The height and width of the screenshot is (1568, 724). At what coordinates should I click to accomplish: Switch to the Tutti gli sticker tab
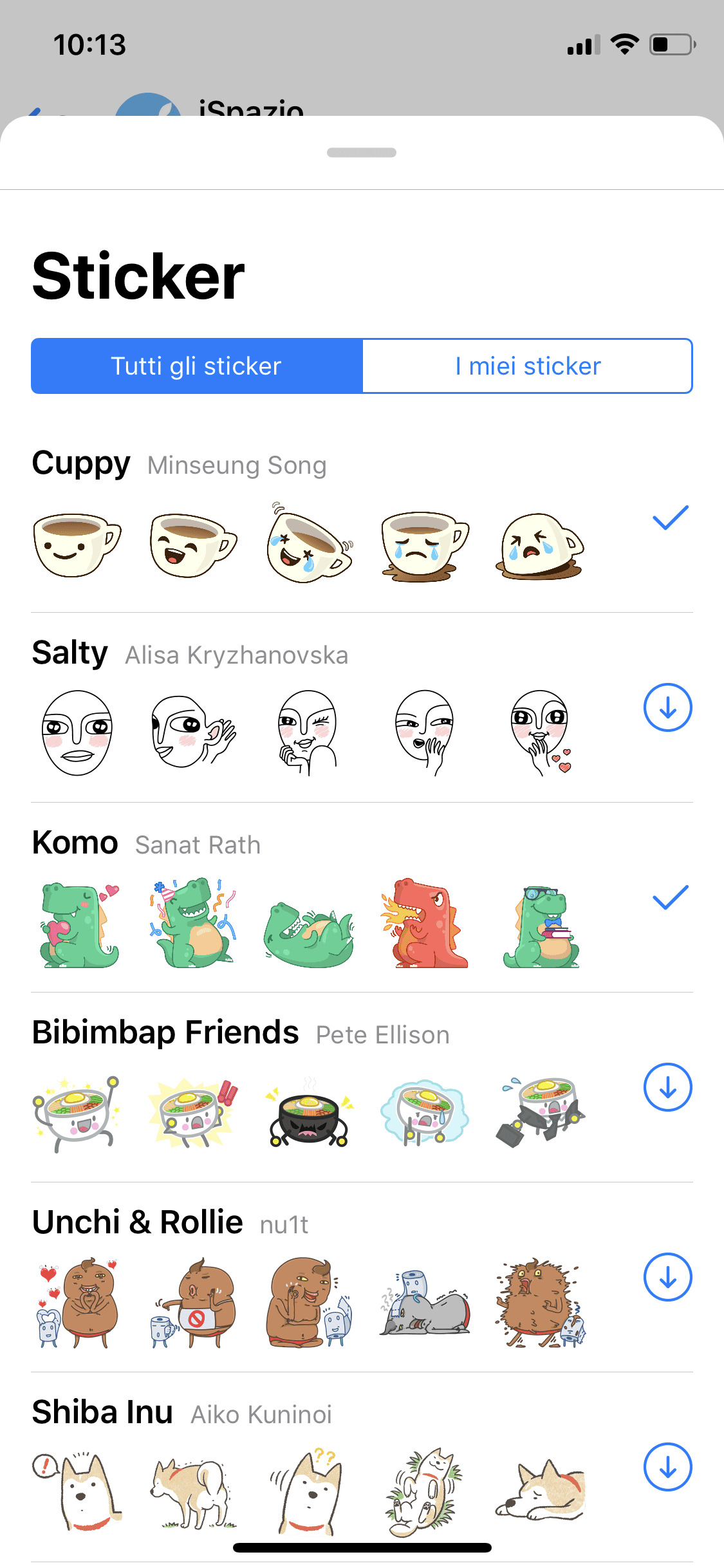(197, 366)
